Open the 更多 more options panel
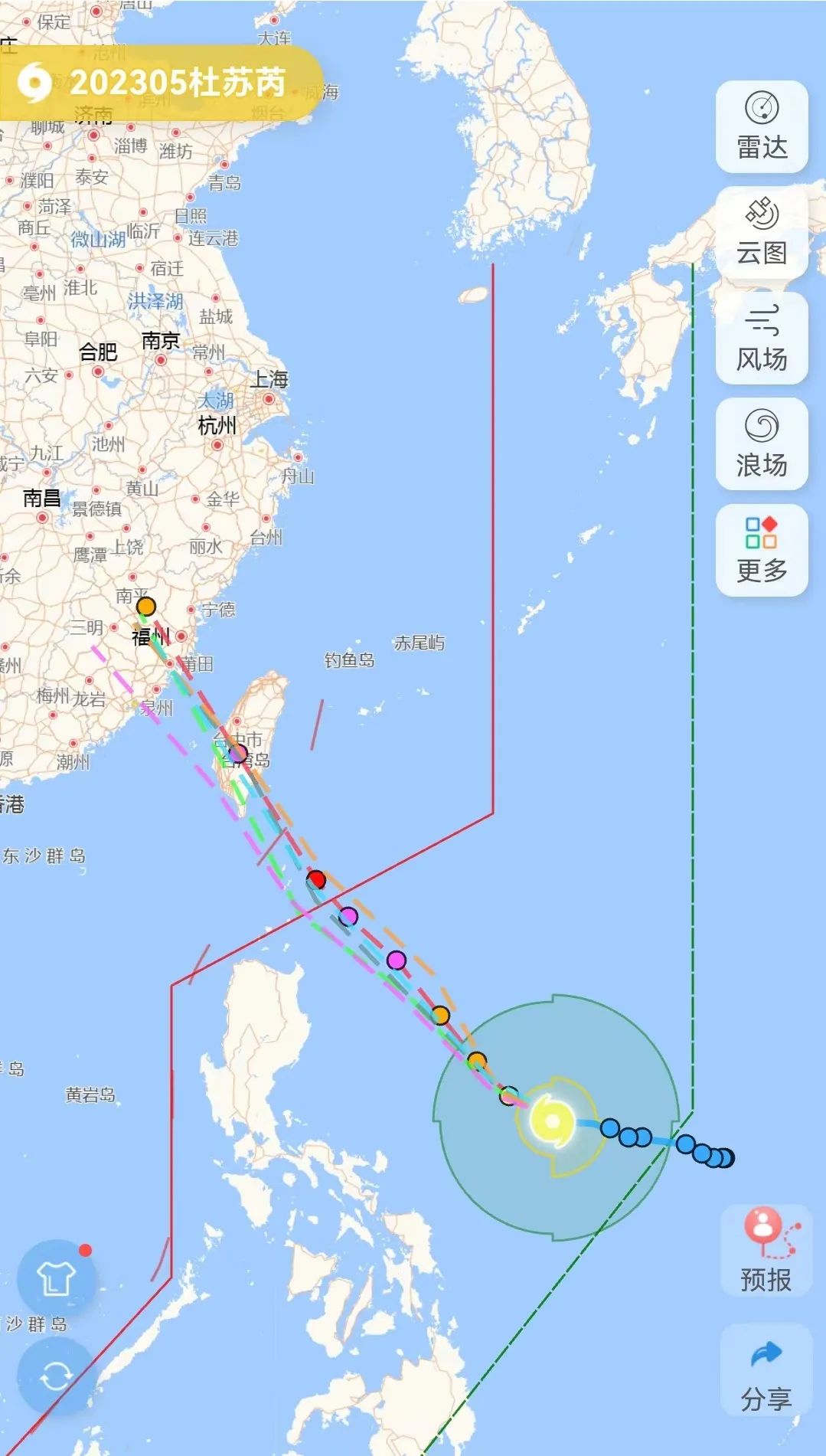 click(762, 550)
